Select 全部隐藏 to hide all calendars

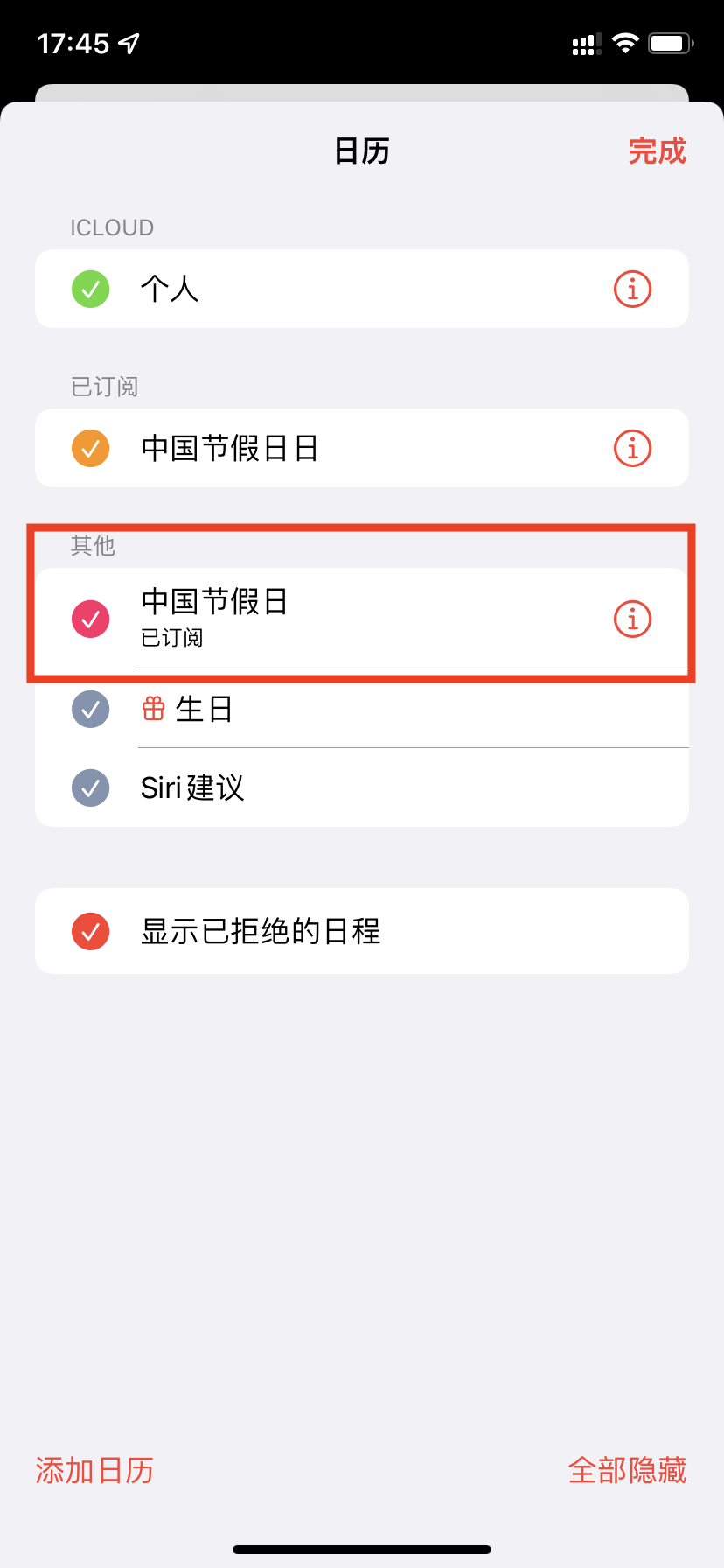pyautogui.click(x=627, y=1470)
